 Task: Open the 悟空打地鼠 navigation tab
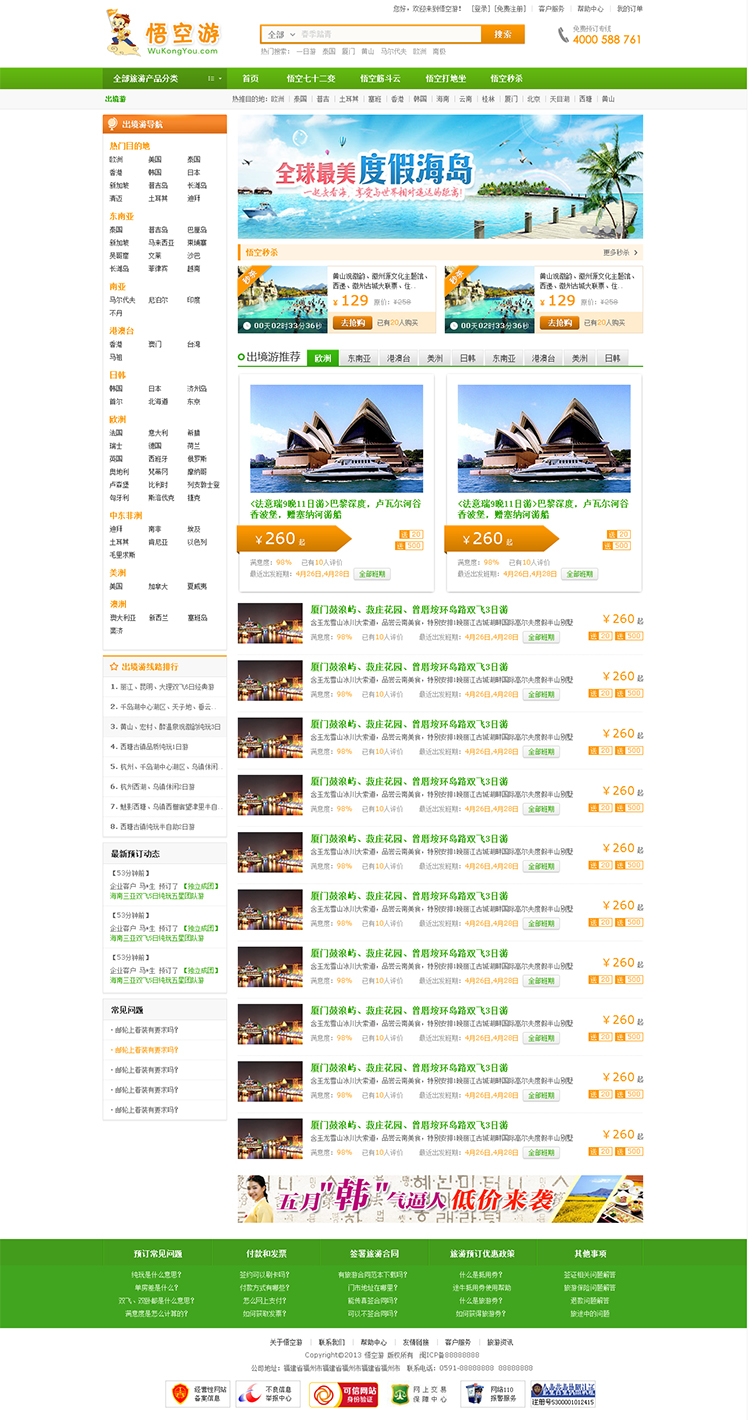(x=445, y=78)
